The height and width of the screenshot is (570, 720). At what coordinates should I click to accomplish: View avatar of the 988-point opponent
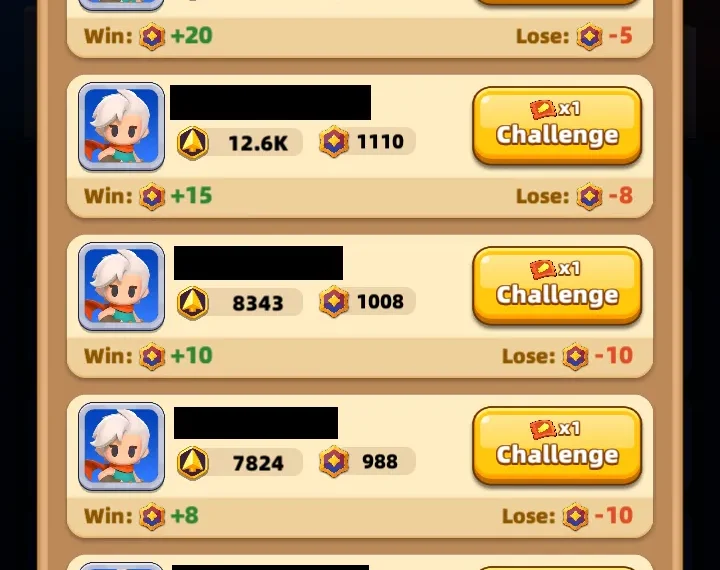121,447
